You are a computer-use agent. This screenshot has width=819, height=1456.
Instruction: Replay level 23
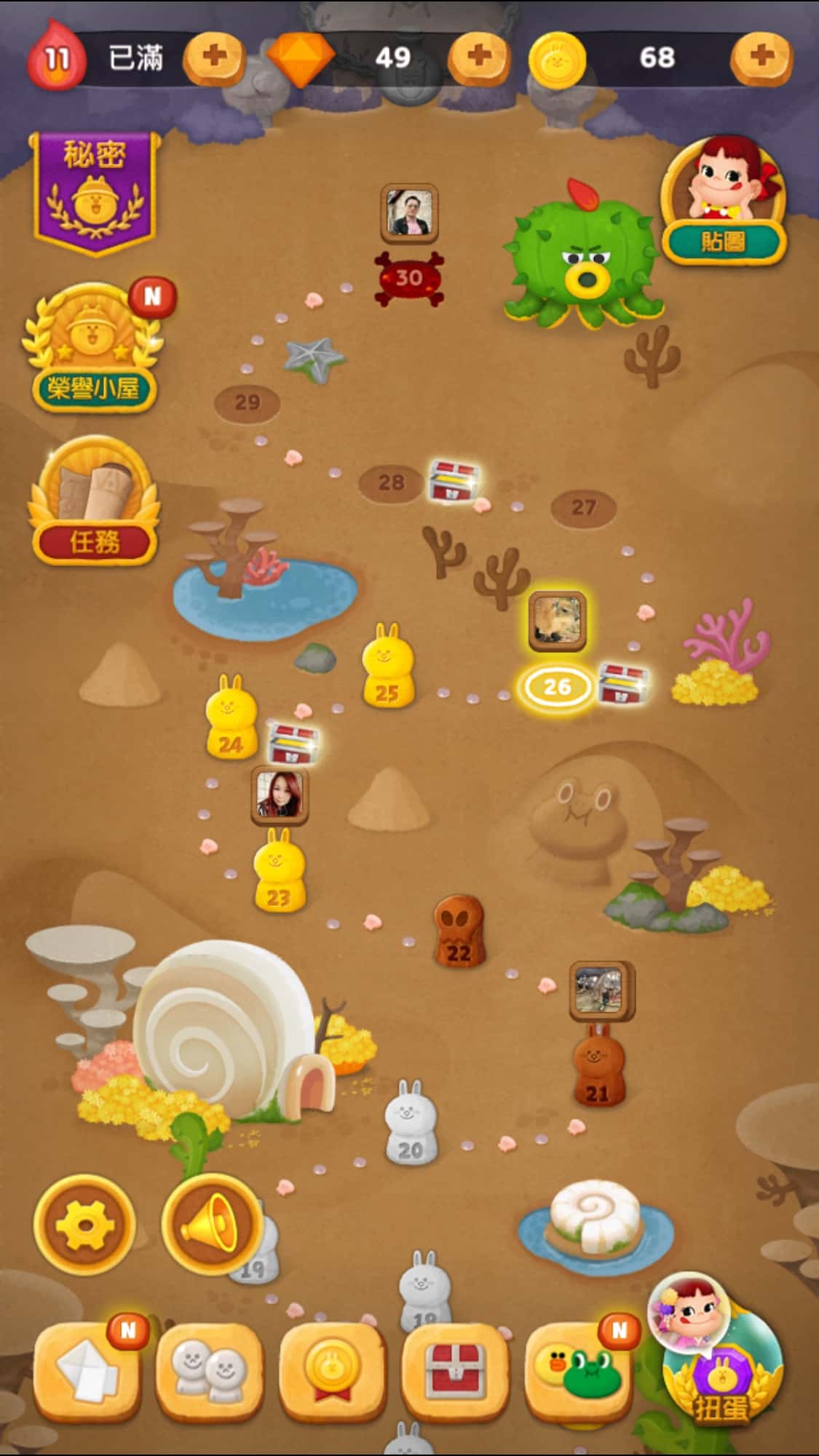[279, 872]
